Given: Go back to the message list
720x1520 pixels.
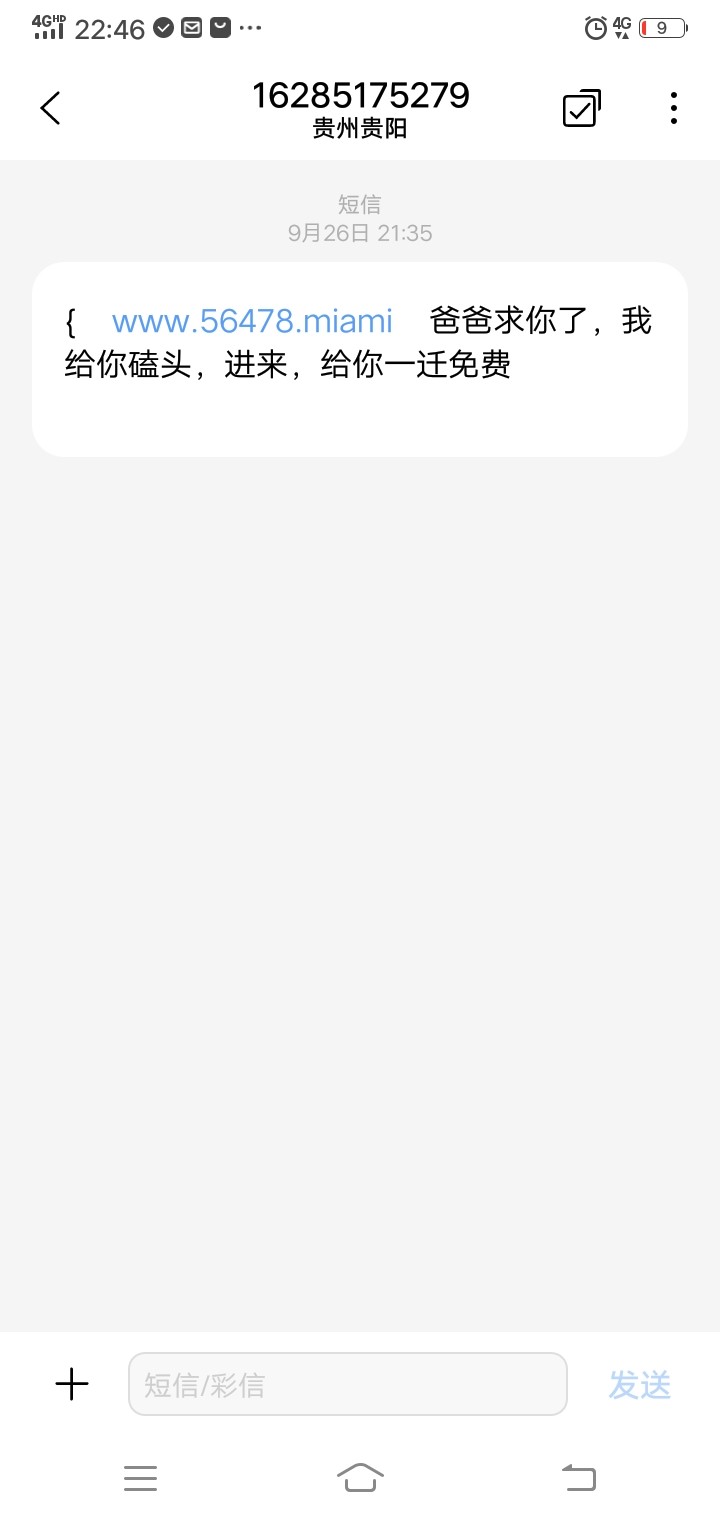Looking at the screenshot, I should [x=50, y=108].
